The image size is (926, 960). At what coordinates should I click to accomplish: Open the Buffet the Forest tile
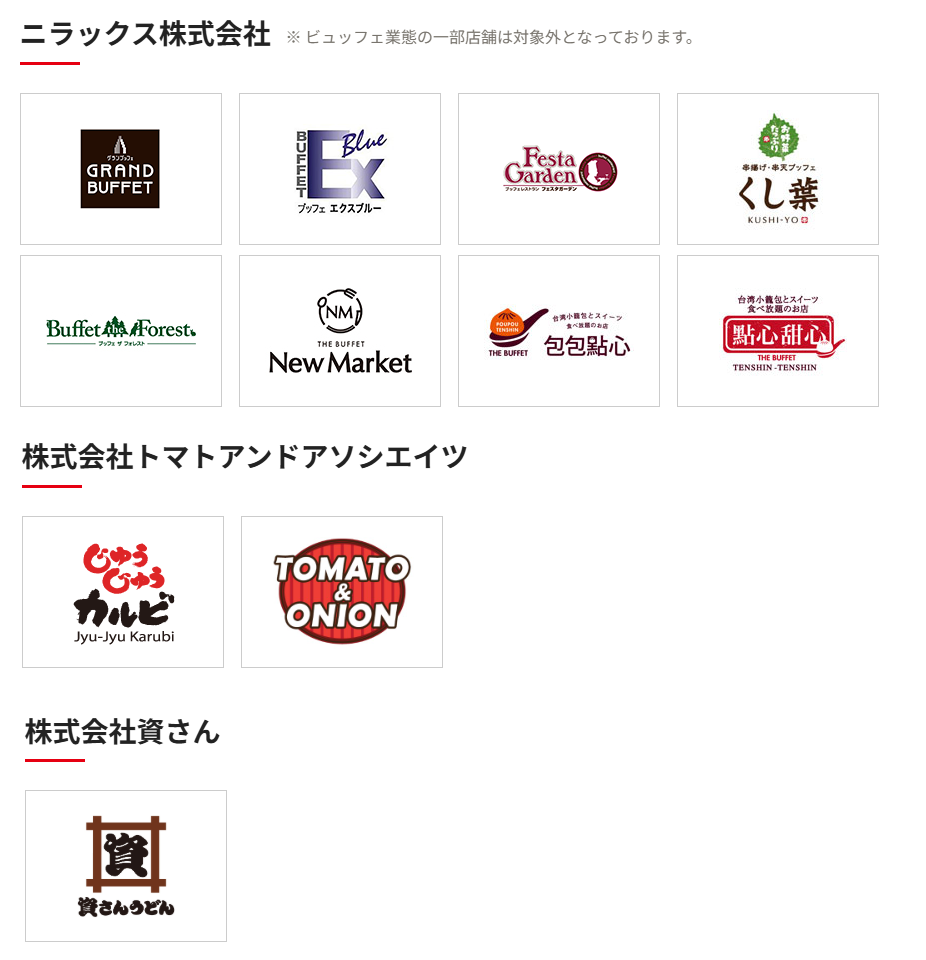click(x=120, y=331)
